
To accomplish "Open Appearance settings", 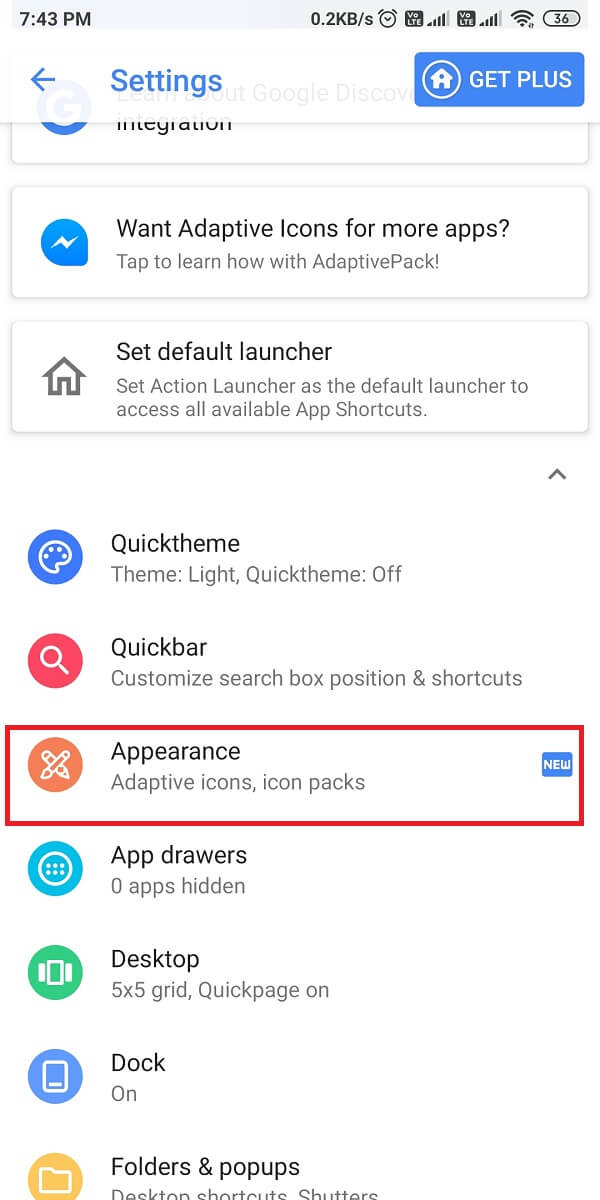I will click(299, 766).
